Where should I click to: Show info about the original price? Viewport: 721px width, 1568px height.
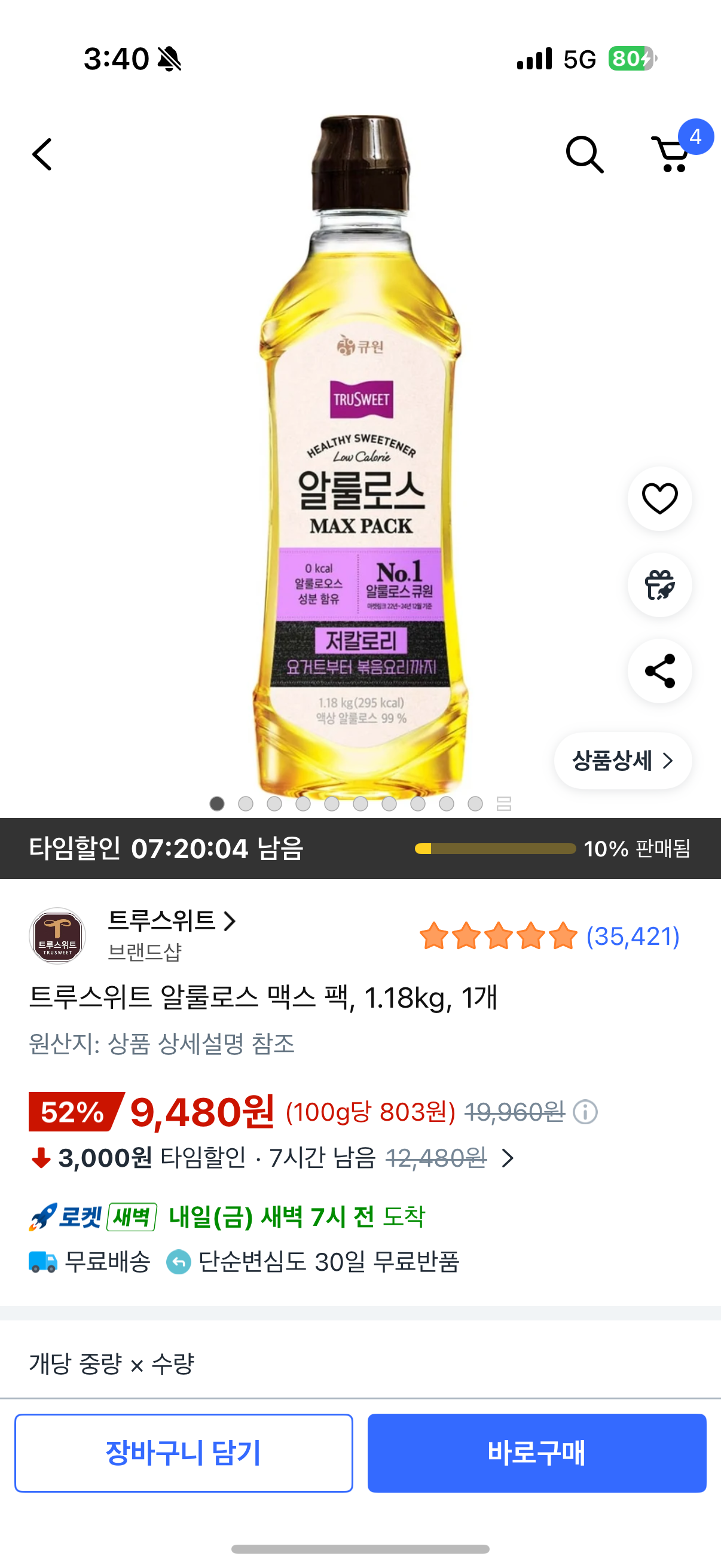coord(585,1112)
